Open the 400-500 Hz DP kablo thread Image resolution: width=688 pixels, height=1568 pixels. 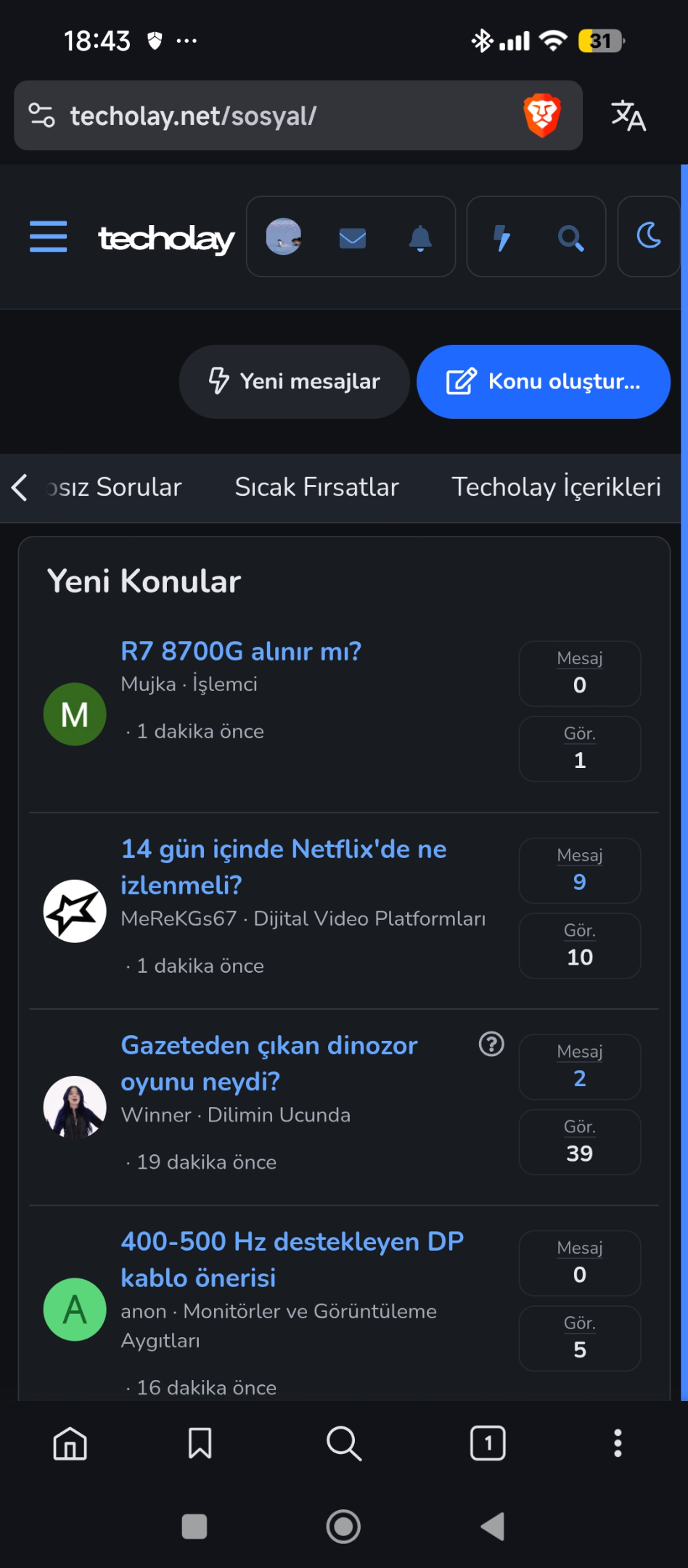(292, 1259)
